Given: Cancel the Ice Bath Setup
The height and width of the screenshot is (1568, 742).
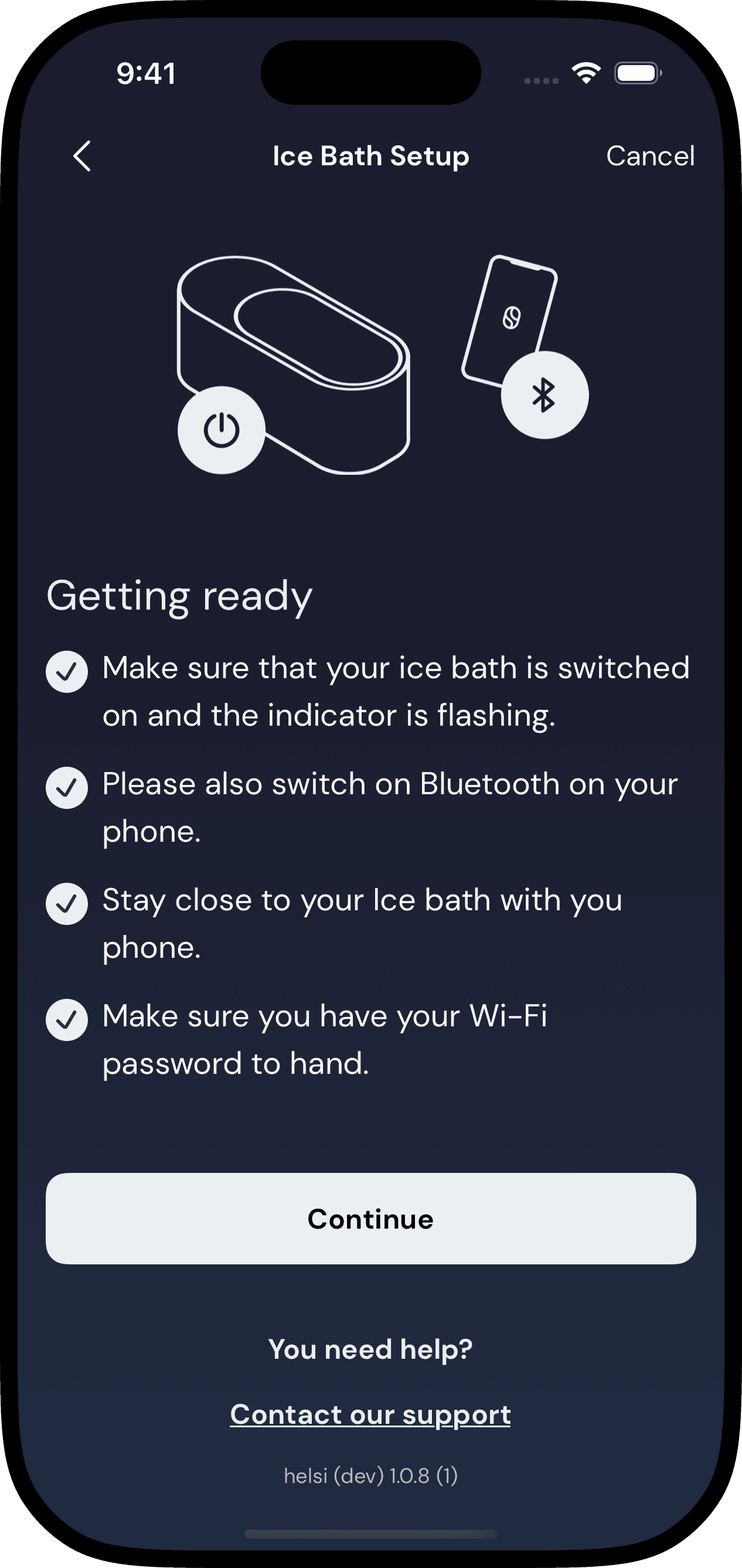Looking at the screenshot, I should pos(649,157).
